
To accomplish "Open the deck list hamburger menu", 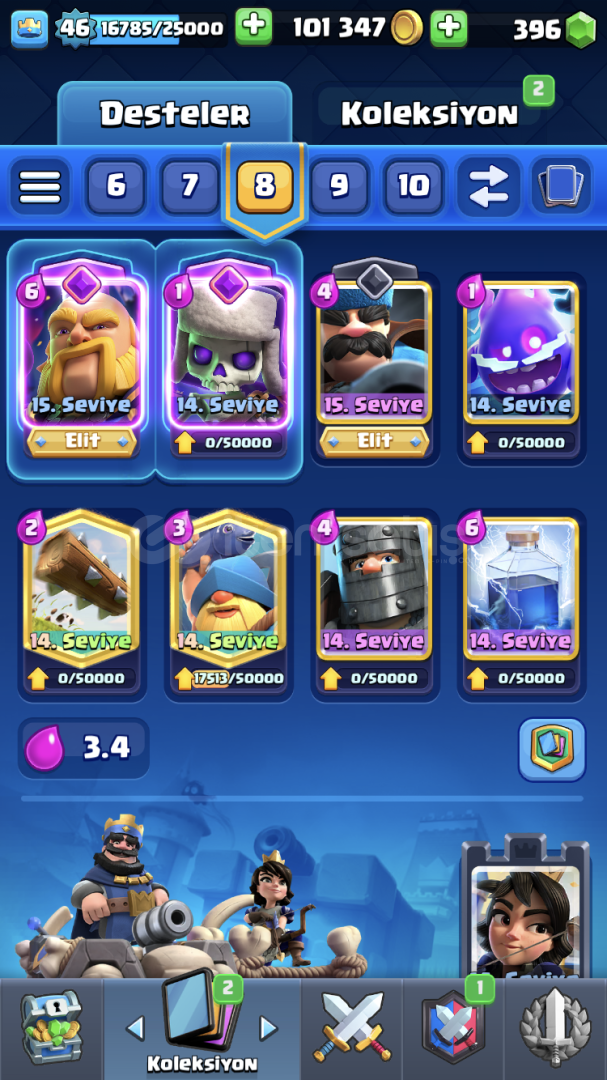I will coord(40,186).
